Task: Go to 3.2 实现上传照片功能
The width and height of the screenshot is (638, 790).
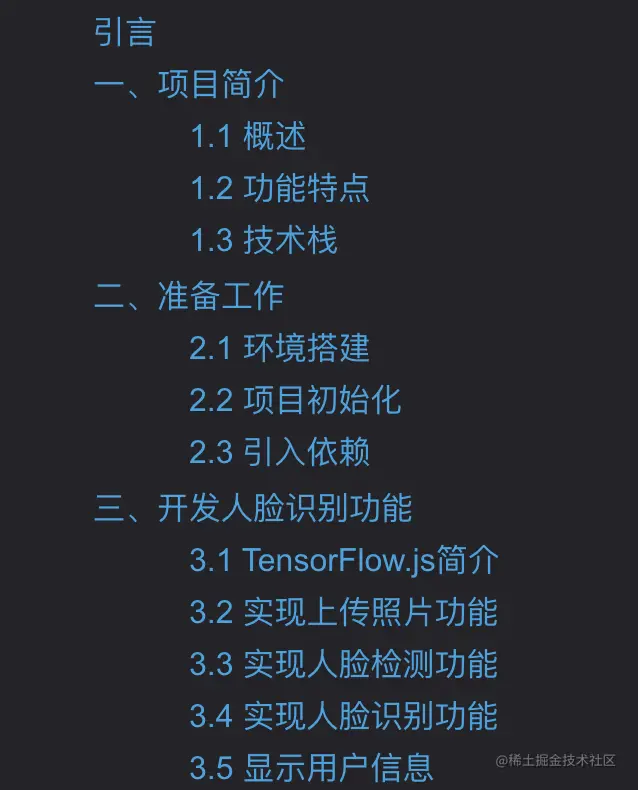Action: (343, 612)
